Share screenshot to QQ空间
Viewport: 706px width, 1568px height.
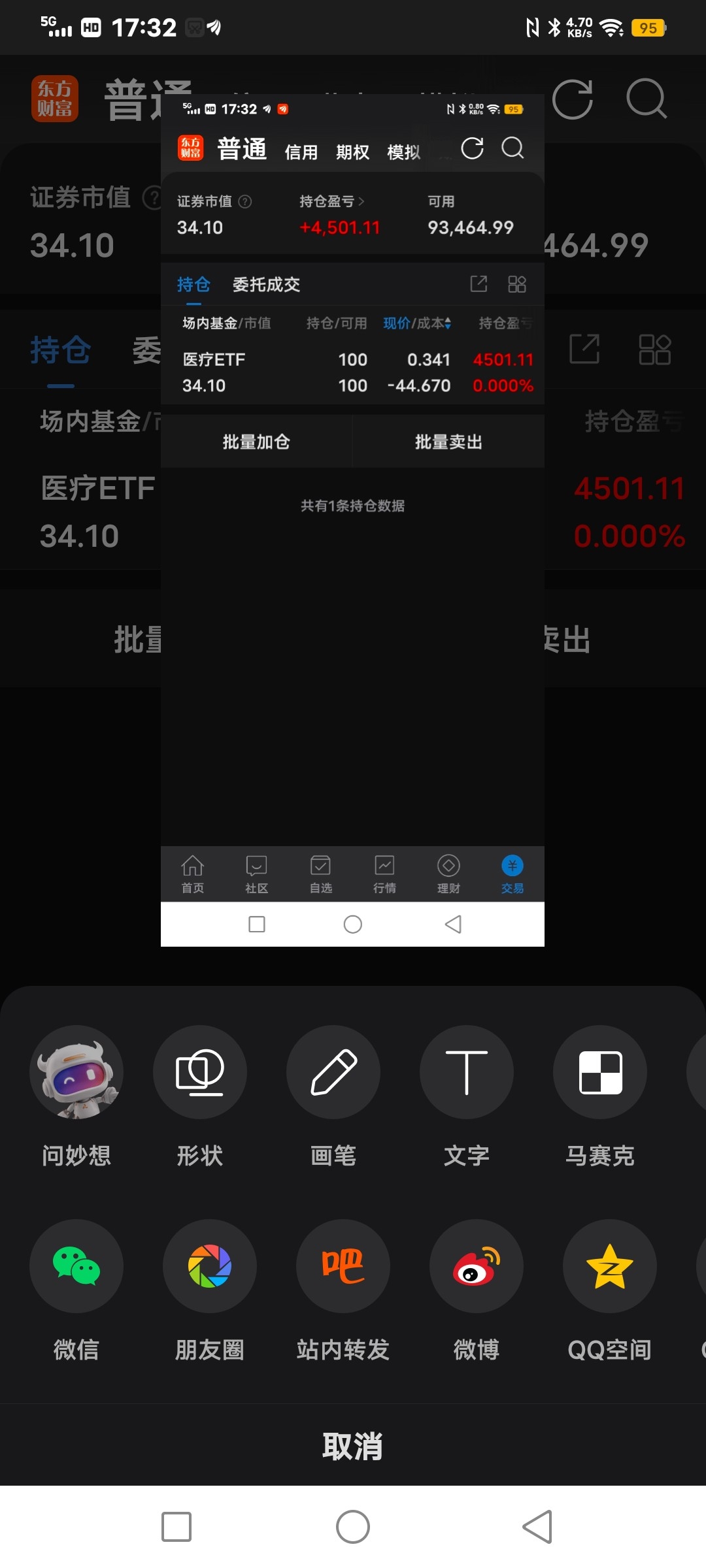click(x=609, y=1266)
